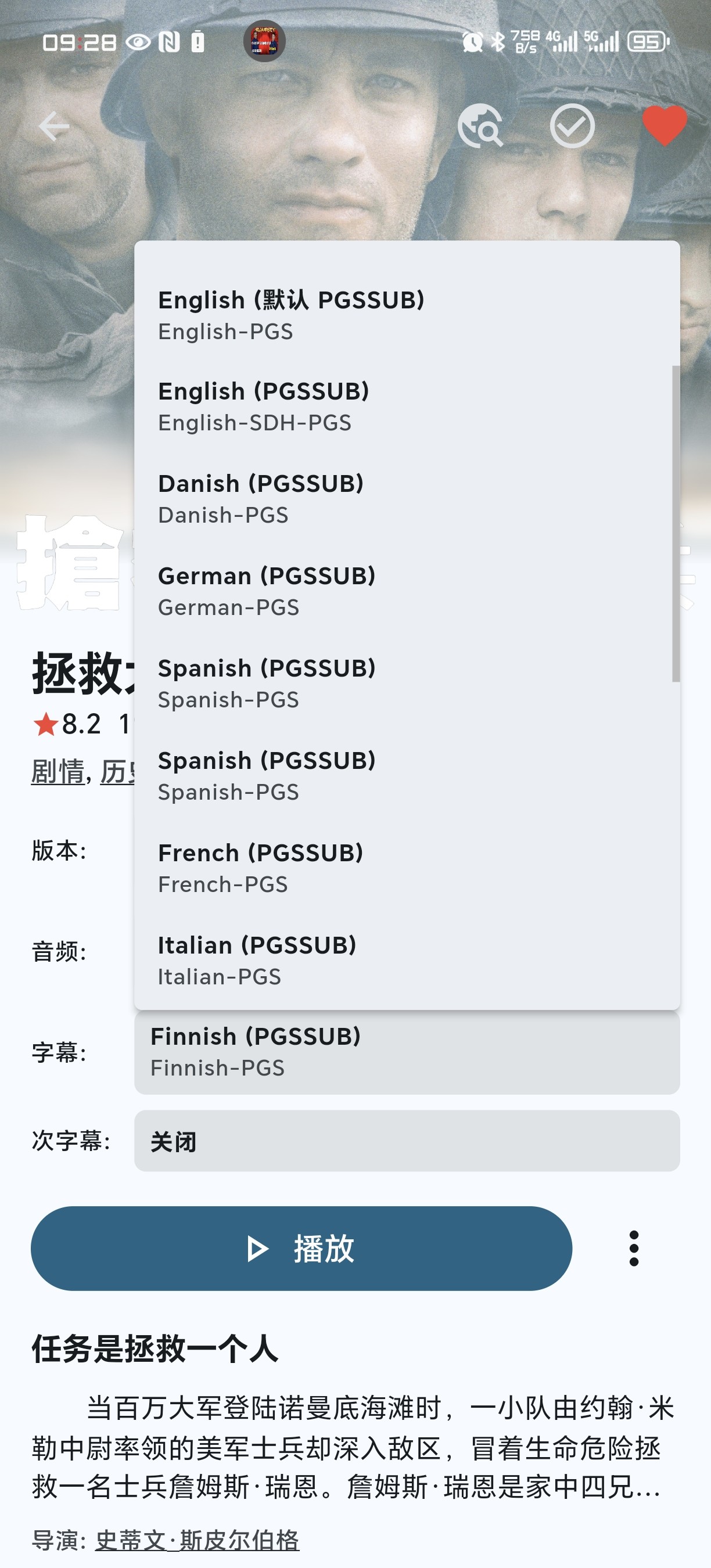Screen dimensions: 711x1568
Task: Select English (默认 PGSSUB) subtitle
Action: pos(407,315)
